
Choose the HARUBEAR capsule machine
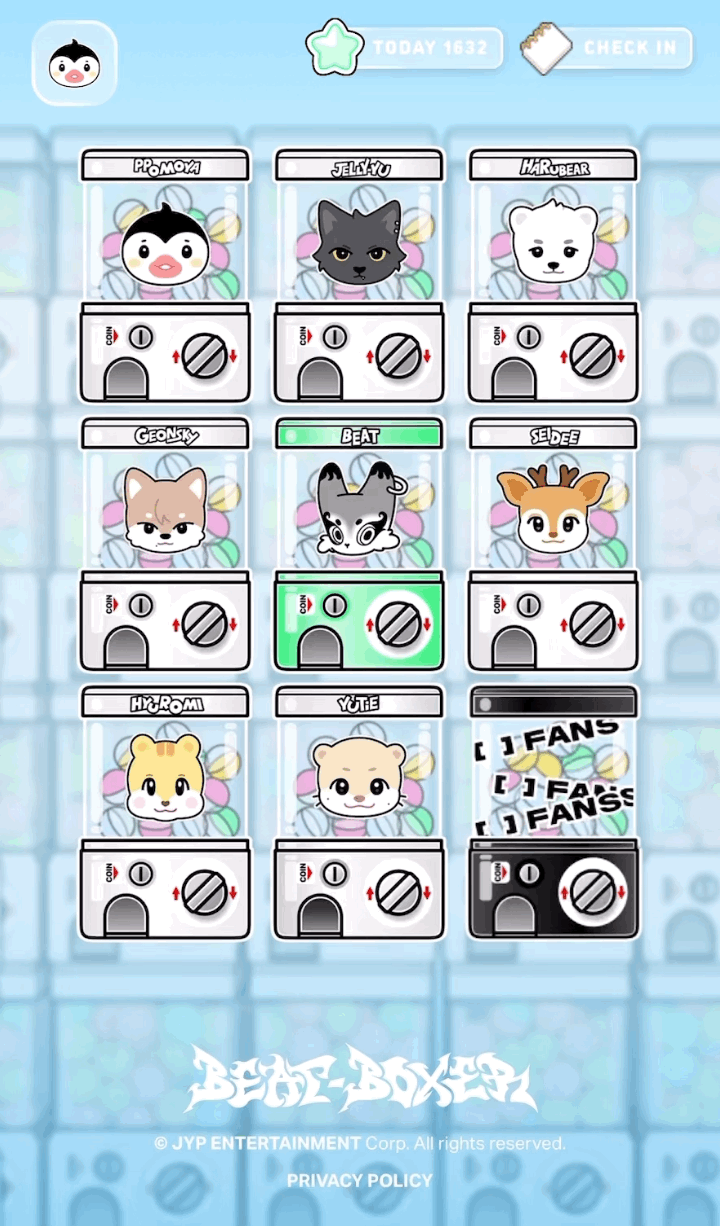tap(553, 275)
